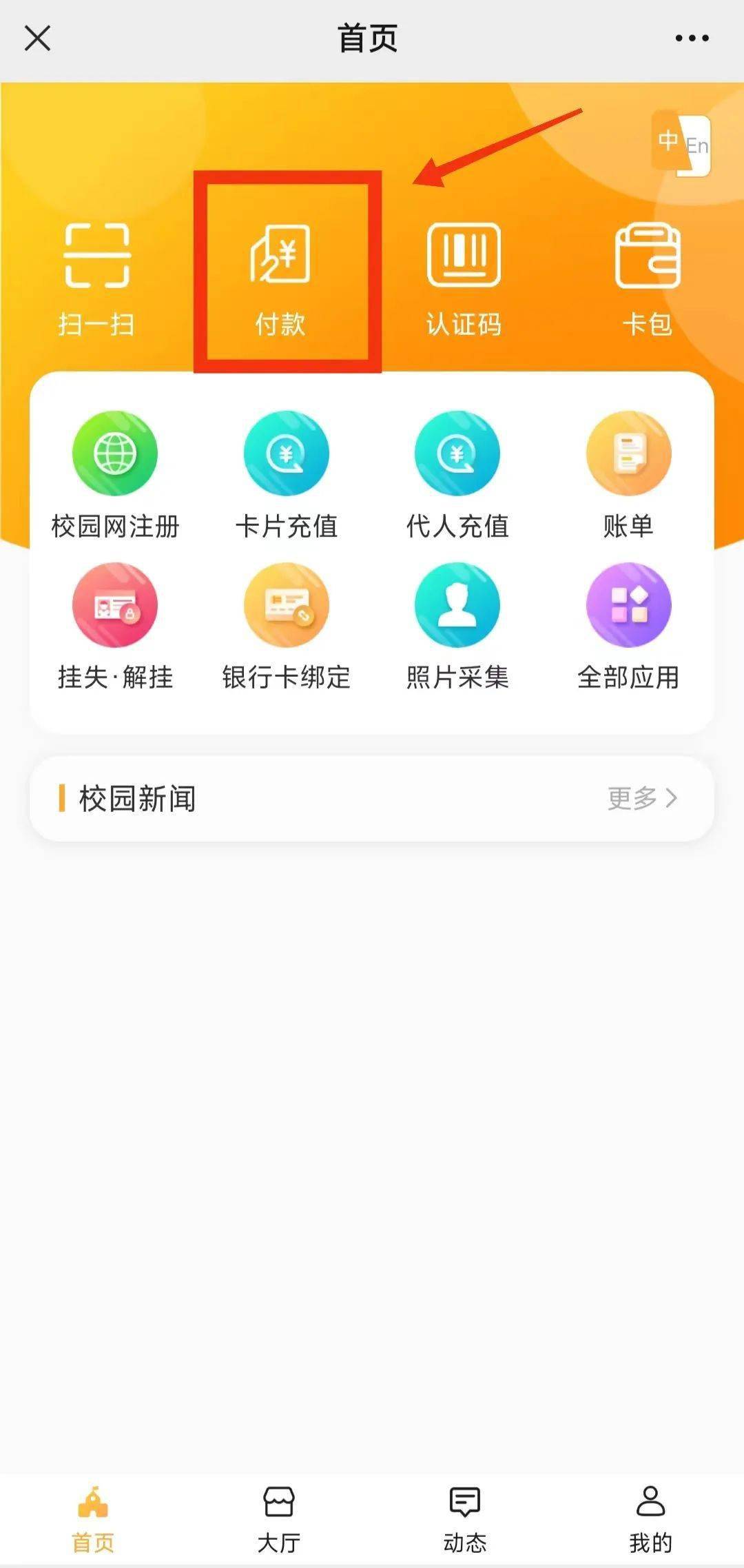The height and width of the screenshot is (1568, 744).
Task: Open the 卡包 card wallet
Action: [x=648, y=276]
